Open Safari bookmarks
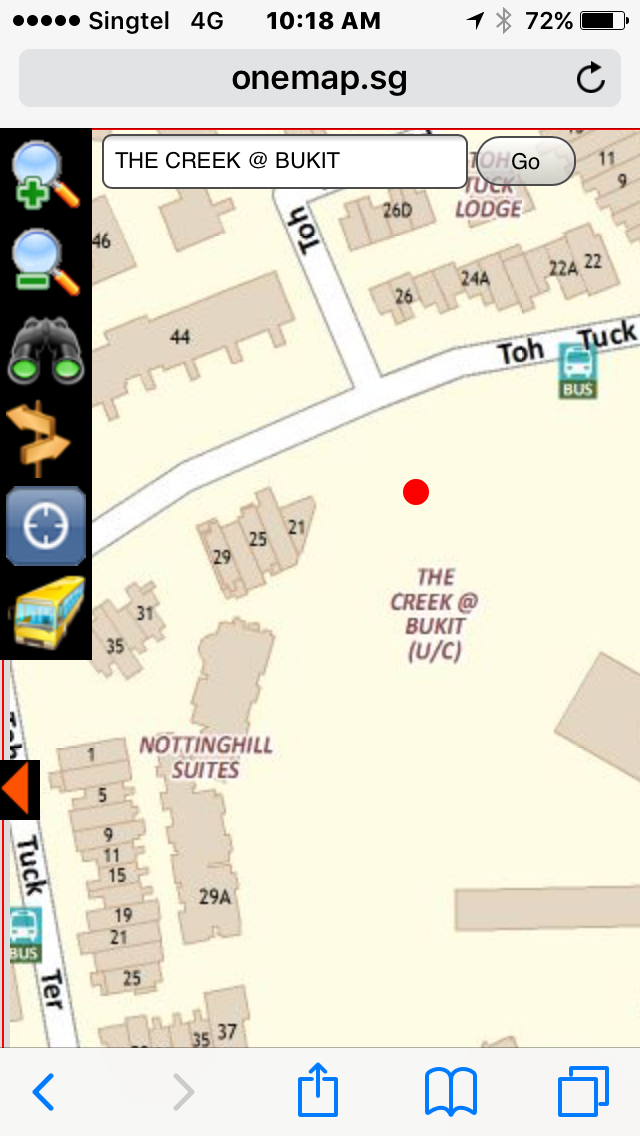The width and height of the screenshot is (640, 1136). 451,1091
